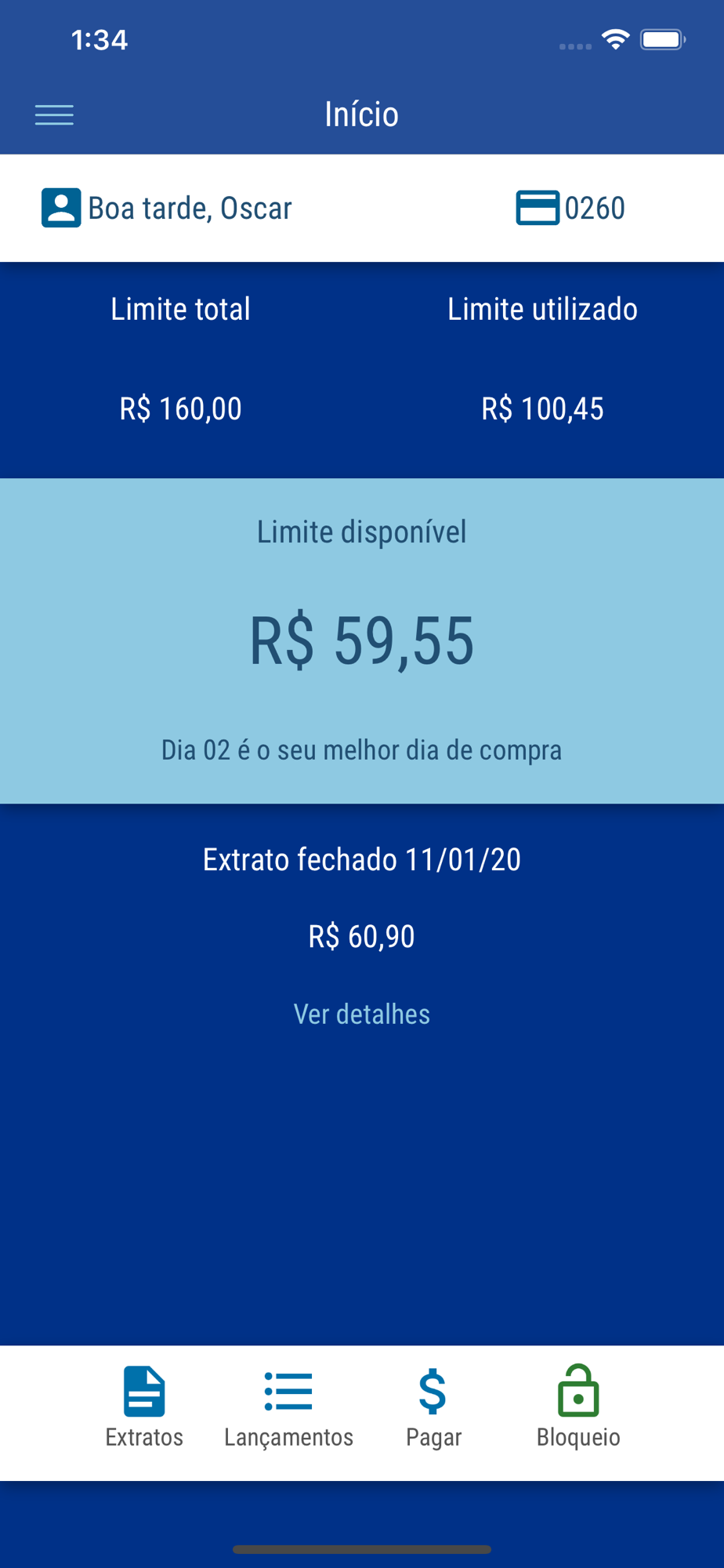Select the card ending in 0260
This screenshot has height=1568, width=724.
(x=570, y=208)
